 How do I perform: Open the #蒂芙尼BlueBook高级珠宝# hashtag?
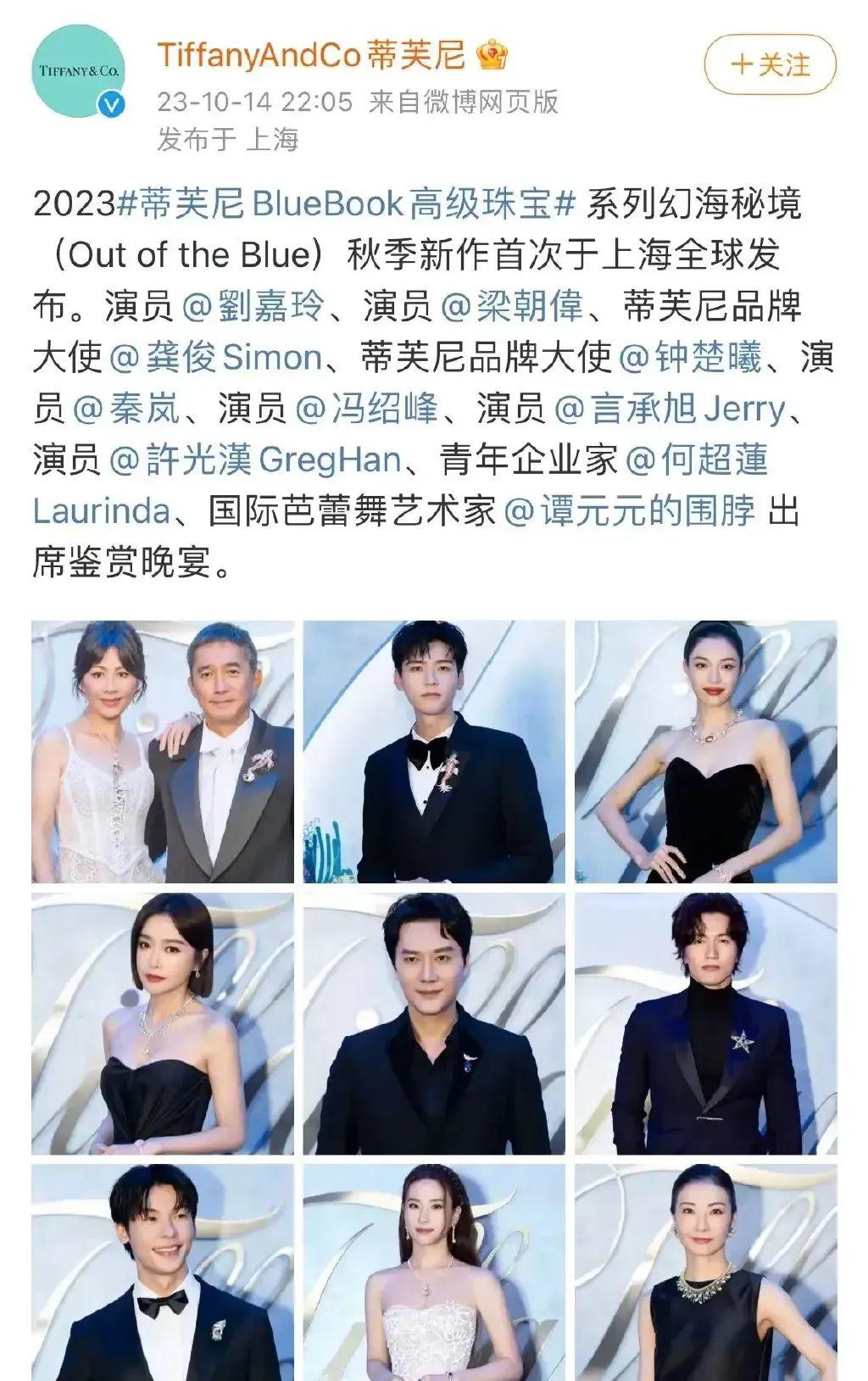coord(346,203)
